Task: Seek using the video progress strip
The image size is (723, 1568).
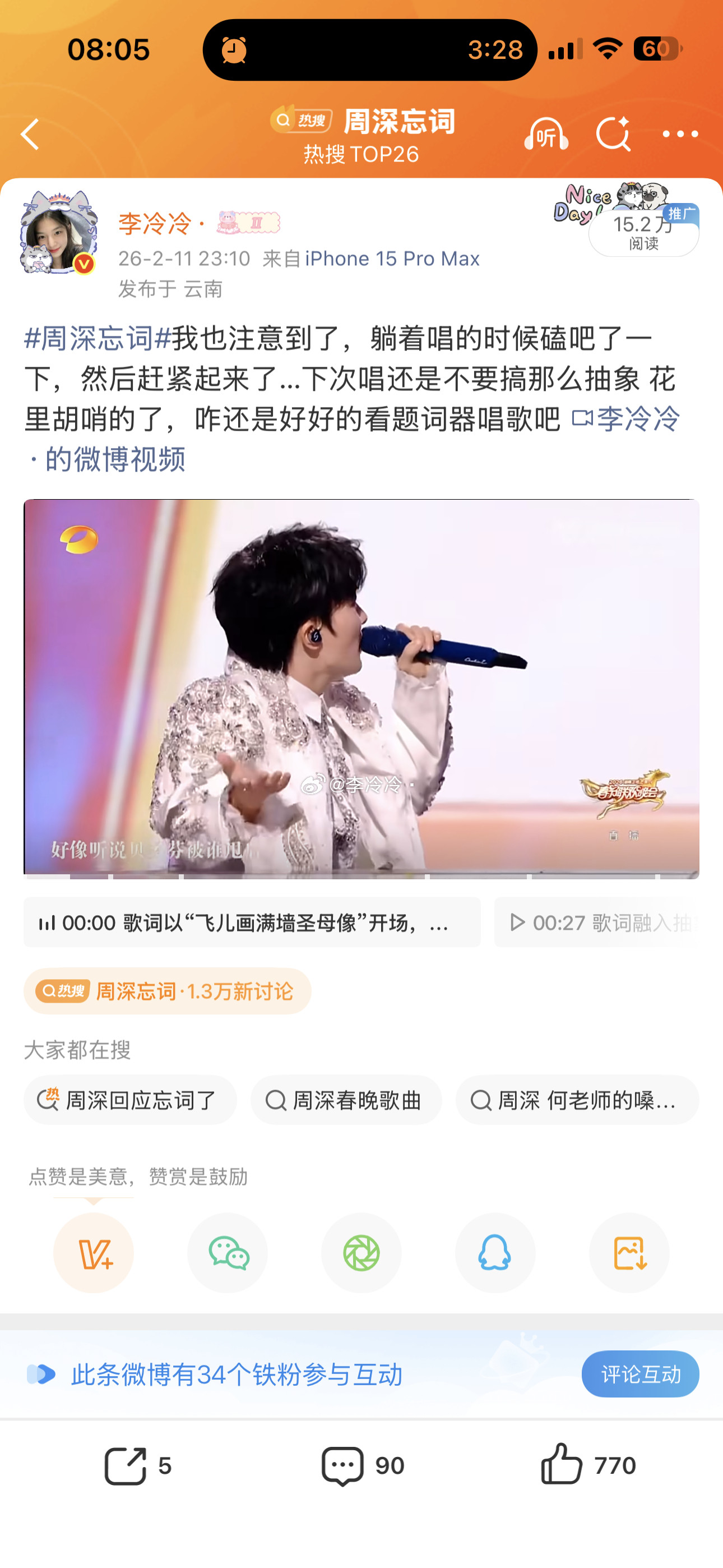Action: coord(361,878)
